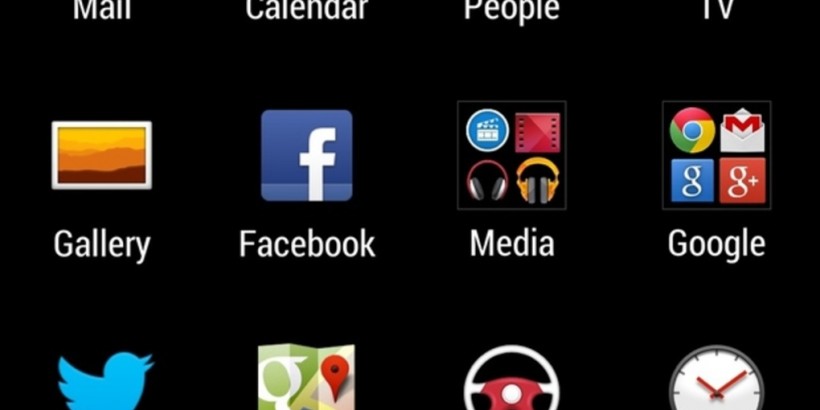The image size is (820, 410).
Task: Open the Media folder
Action: [511, 156]
